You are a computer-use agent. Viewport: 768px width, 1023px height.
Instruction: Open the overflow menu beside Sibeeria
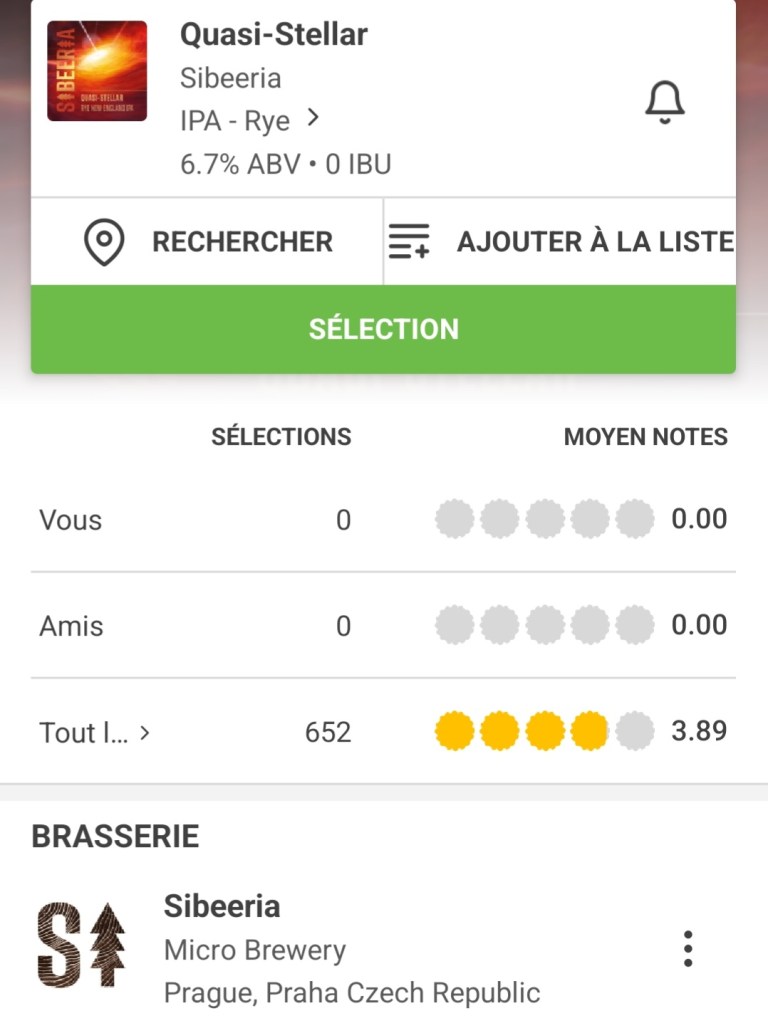pyautogui.click(x=687, y=948)
